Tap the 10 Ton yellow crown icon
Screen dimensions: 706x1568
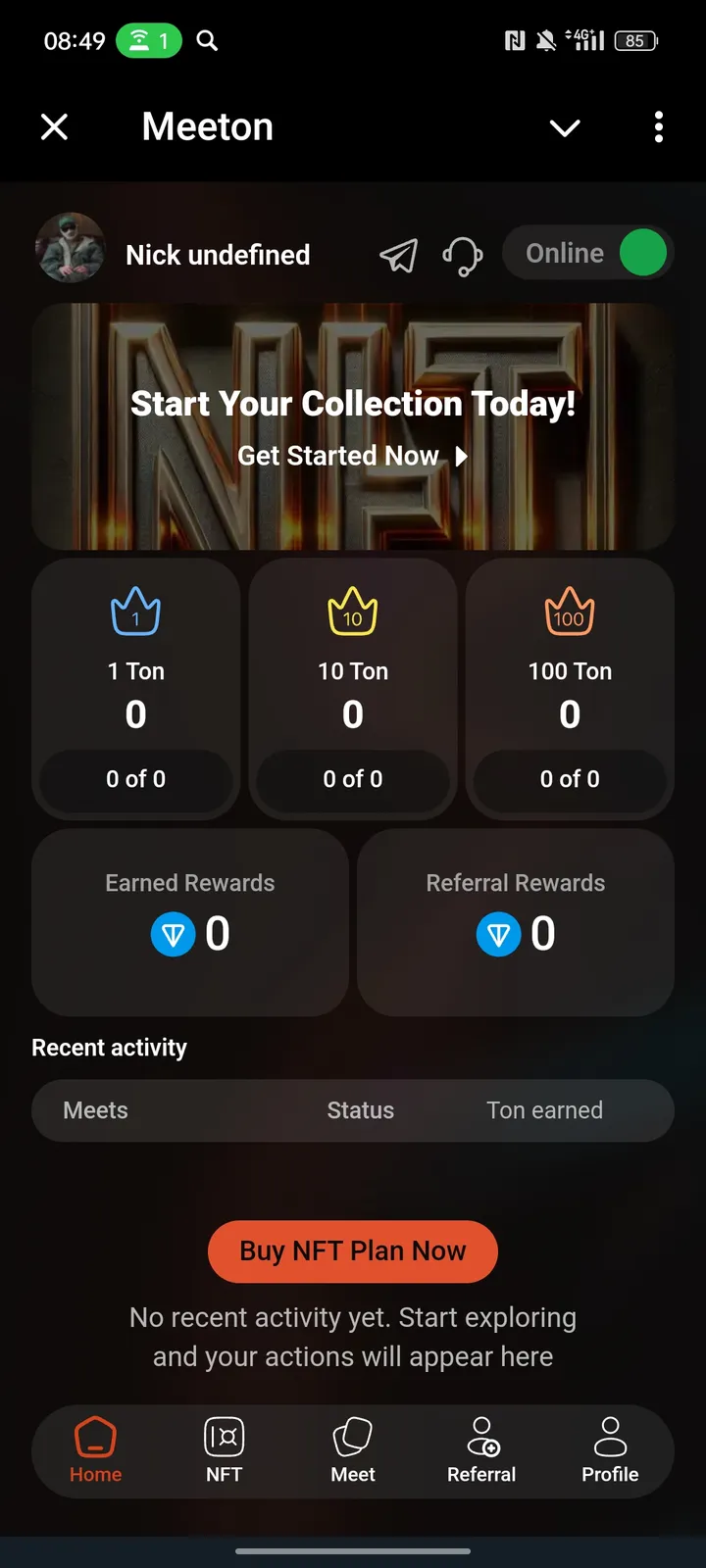tap(352, 611)
